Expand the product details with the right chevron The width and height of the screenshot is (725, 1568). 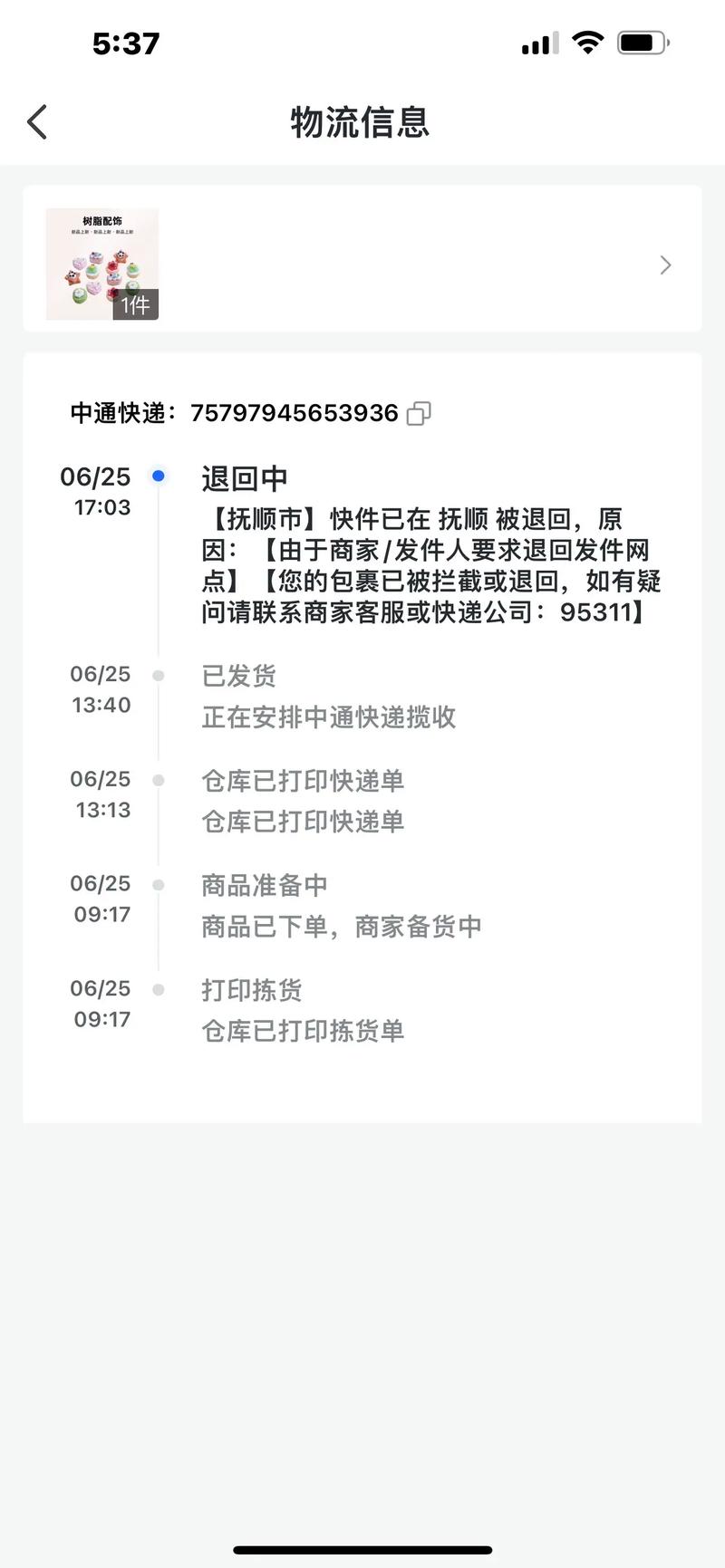pos(665,265)
